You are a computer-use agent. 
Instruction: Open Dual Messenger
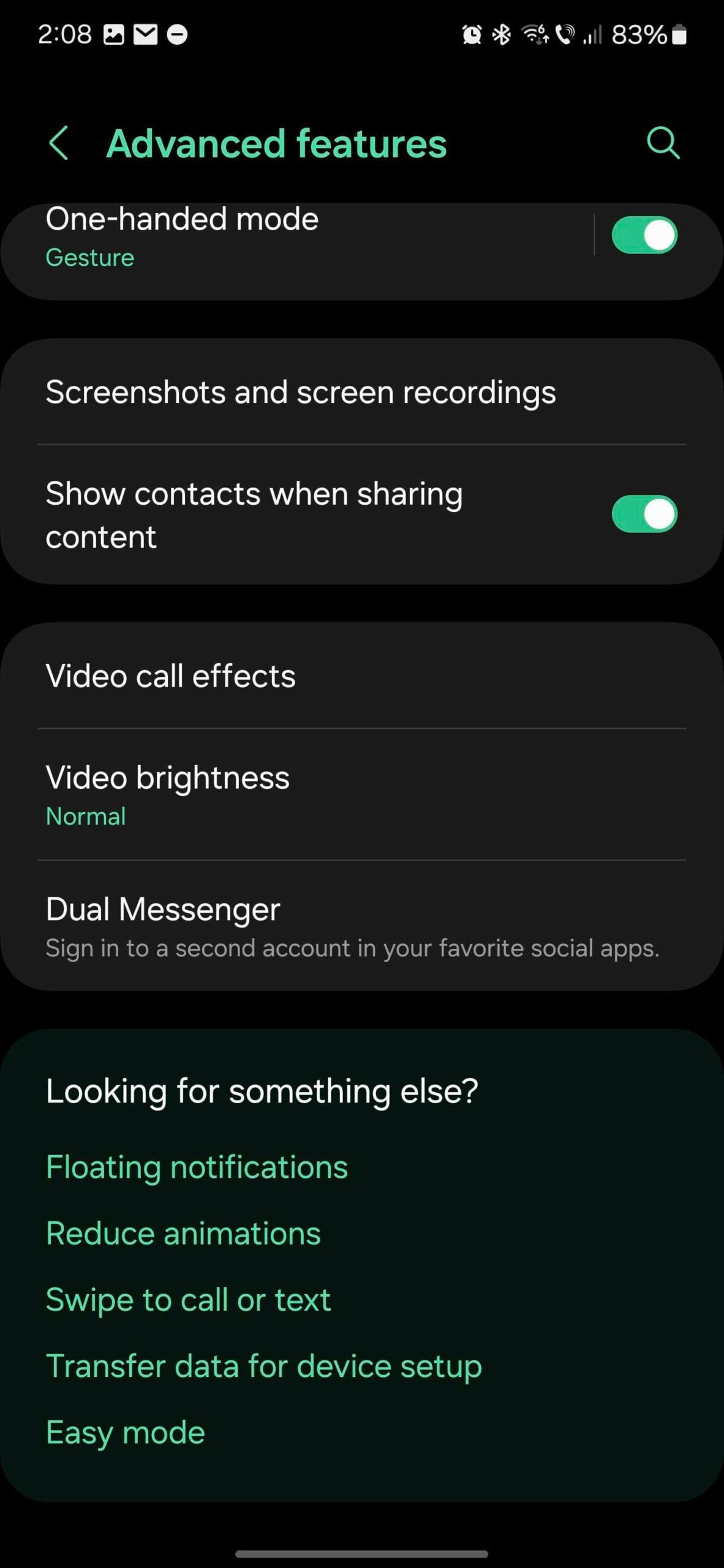coord(245,925)
